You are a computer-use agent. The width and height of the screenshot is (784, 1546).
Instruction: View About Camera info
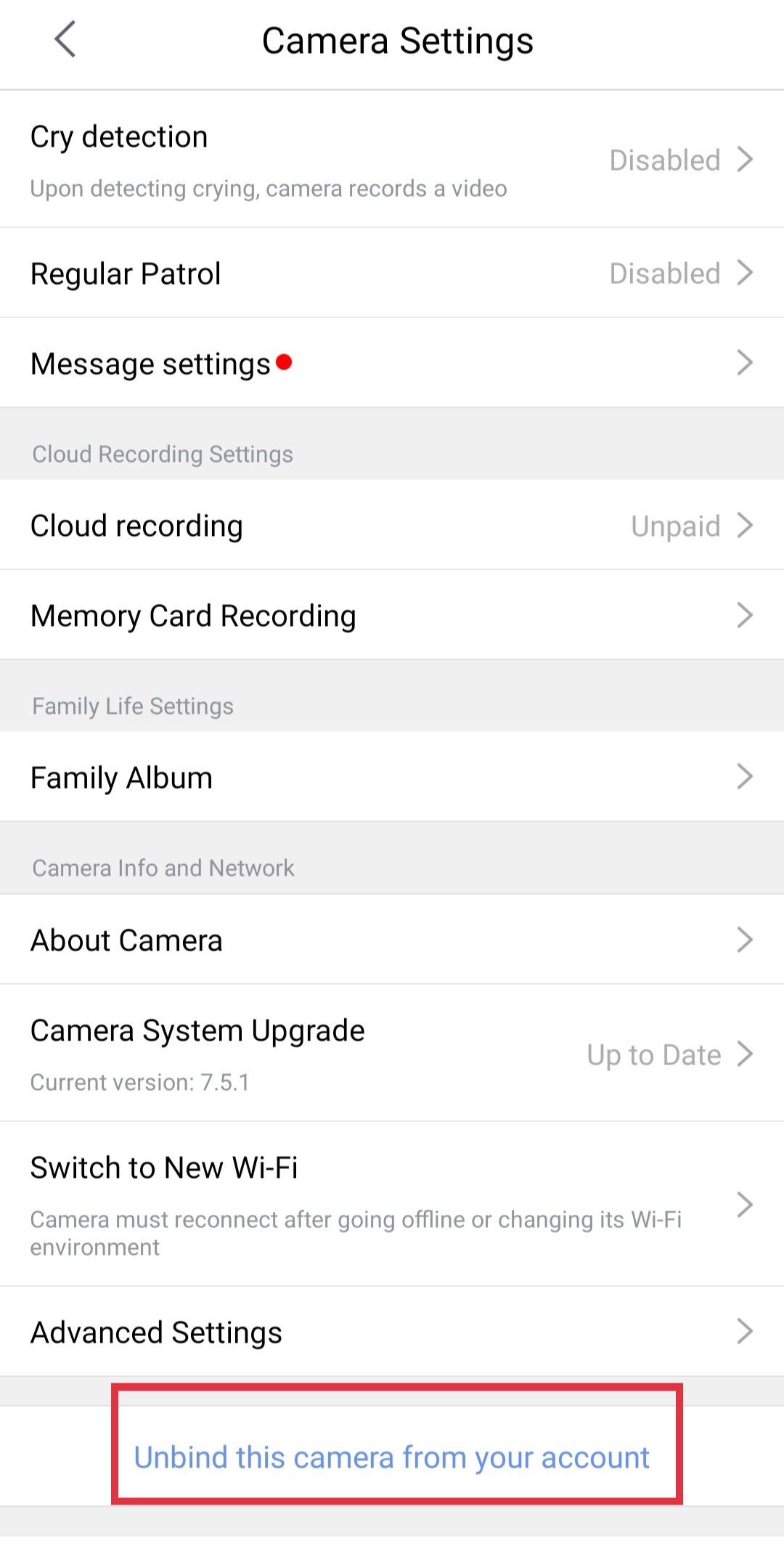coord(392,940)
